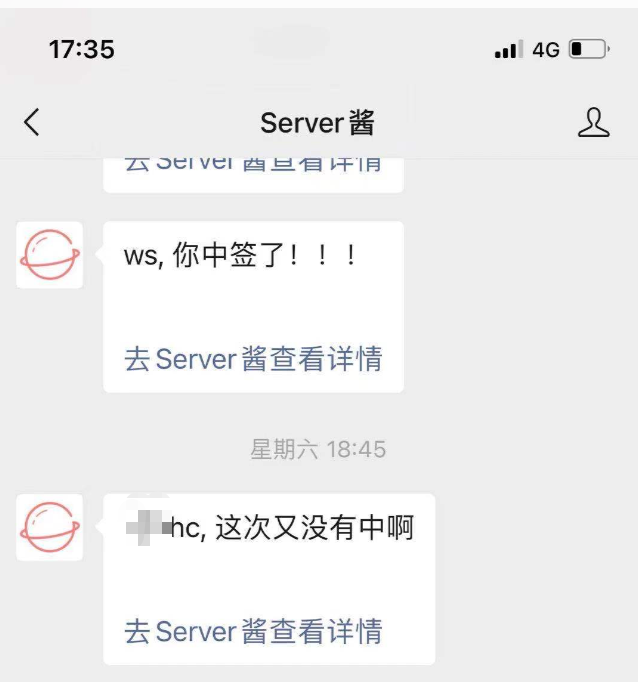Image resolution: width=638 pixels, height=682 pixels.
Task: Tap Server酱 avatar beside 这次又没有中啊 message
Action: (49, 527)
